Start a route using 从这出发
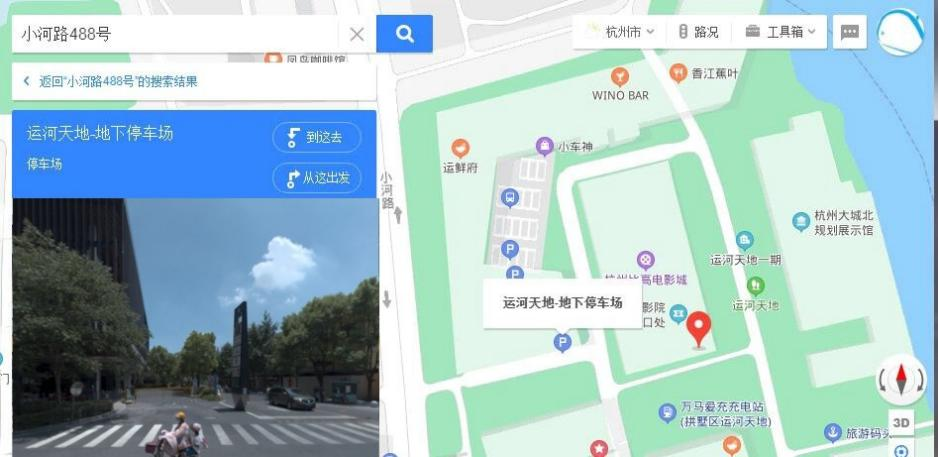938x457 pixels. (x=316, y=178)
